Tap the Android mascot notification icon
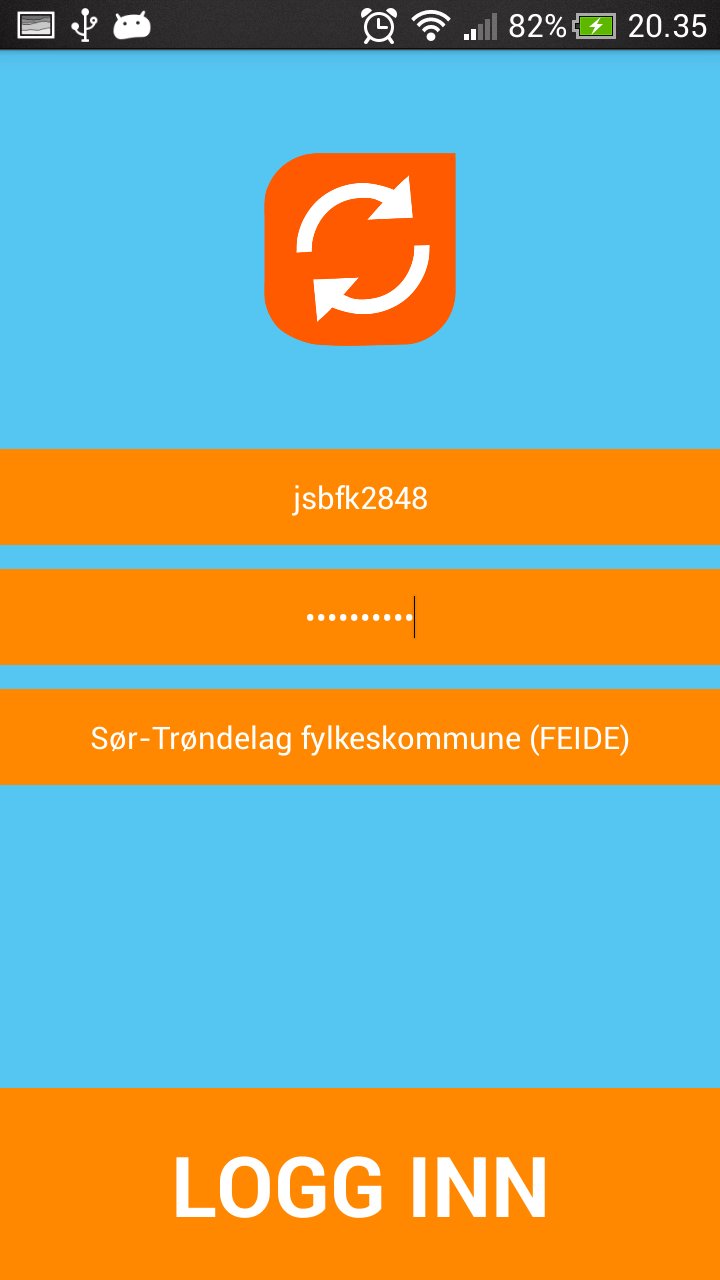Screen dimensions: 720x1280 point(135,25)
